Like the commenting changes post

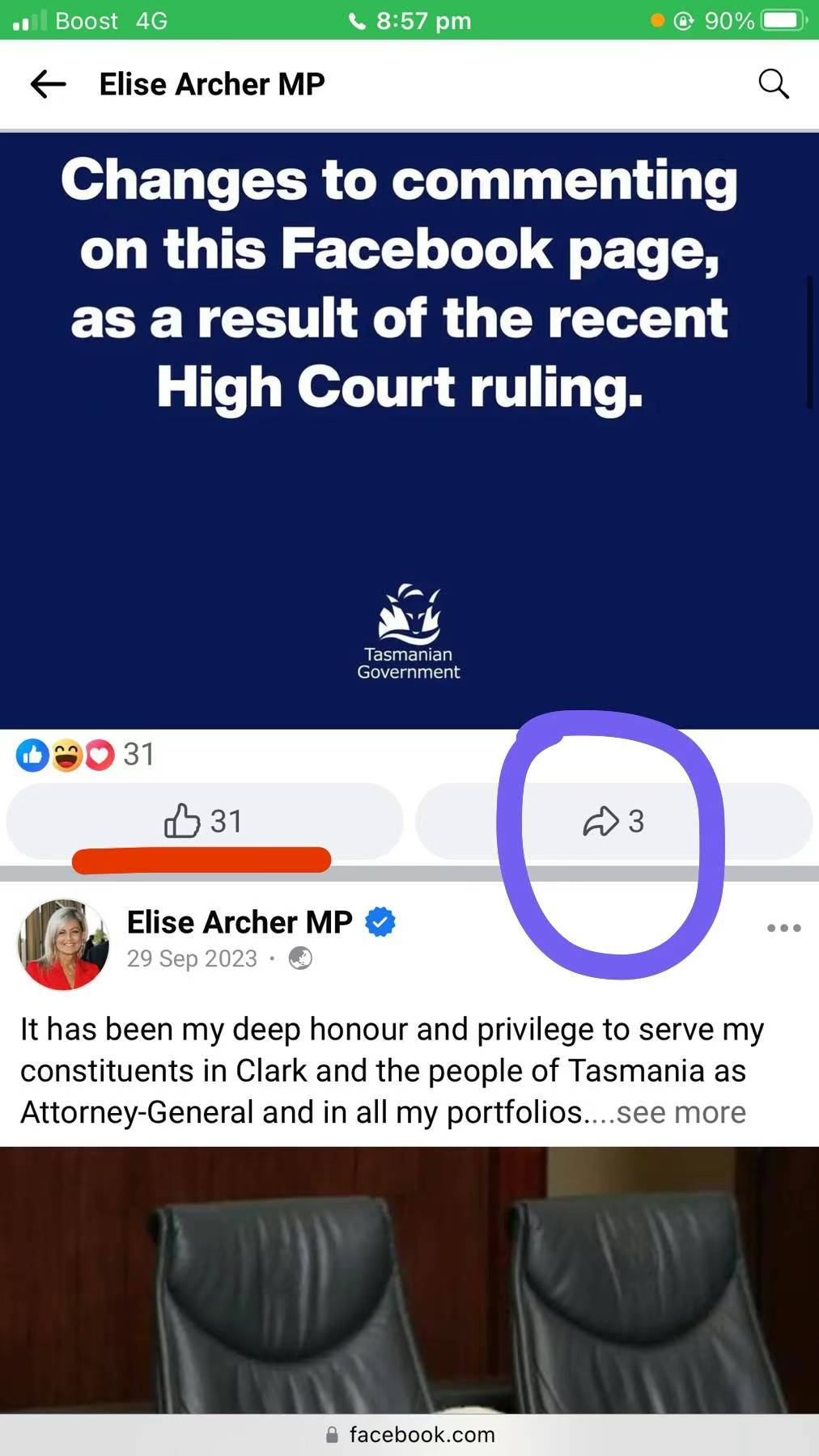tap(204, 821)
